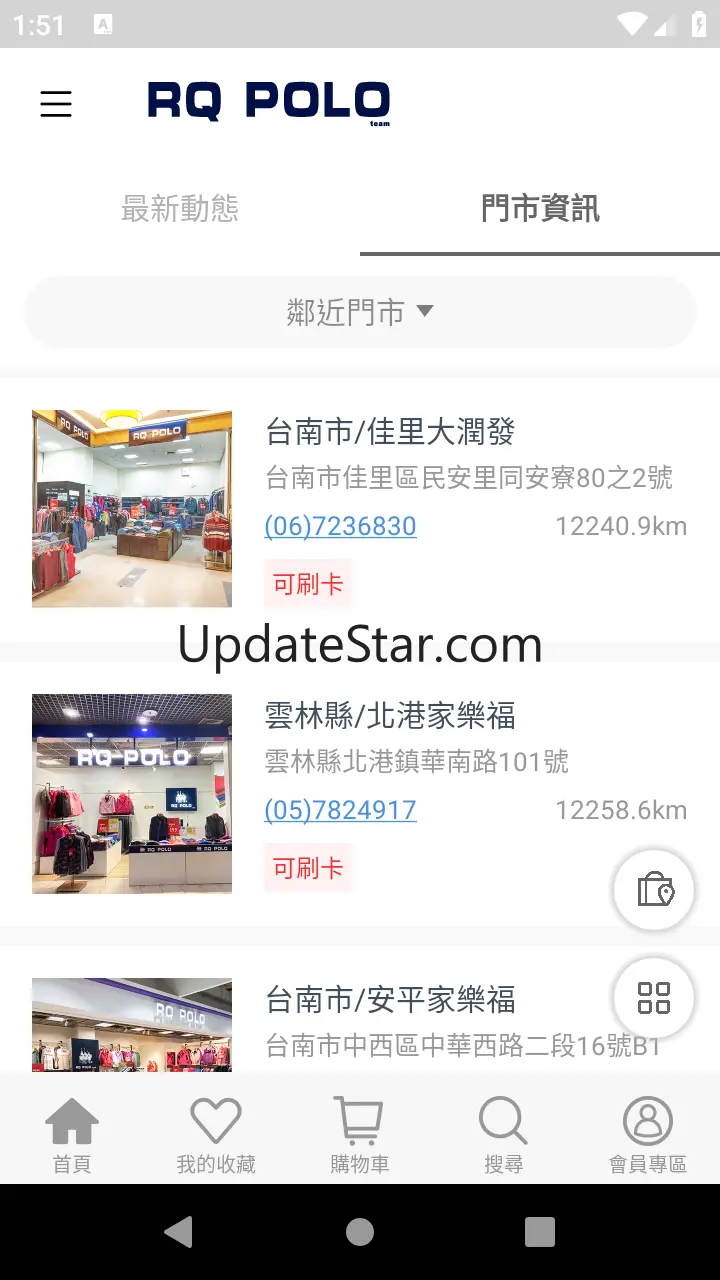Open the 購物車 shopping cart

tap(360, 1135)
